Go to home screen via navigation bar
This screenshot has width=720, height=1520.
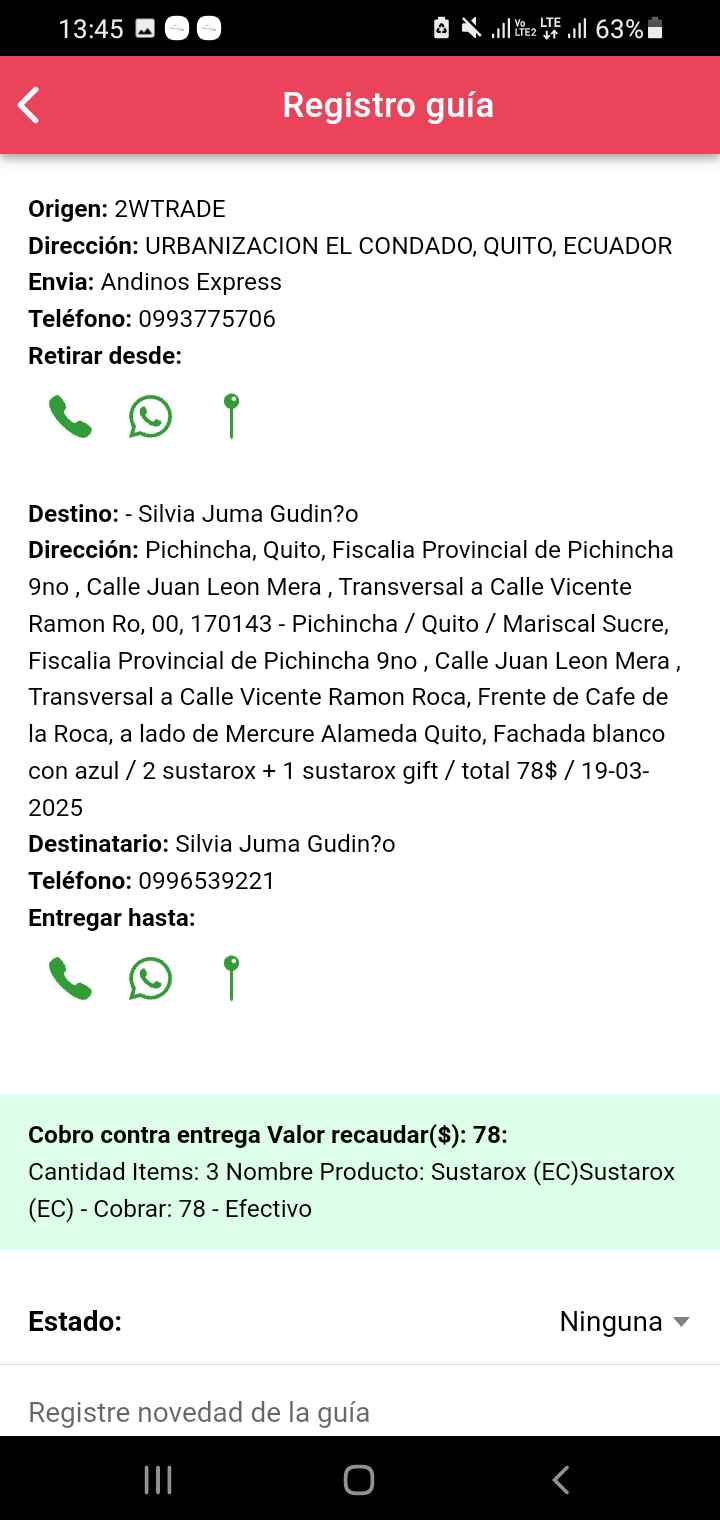click(x=359, y=1480)
